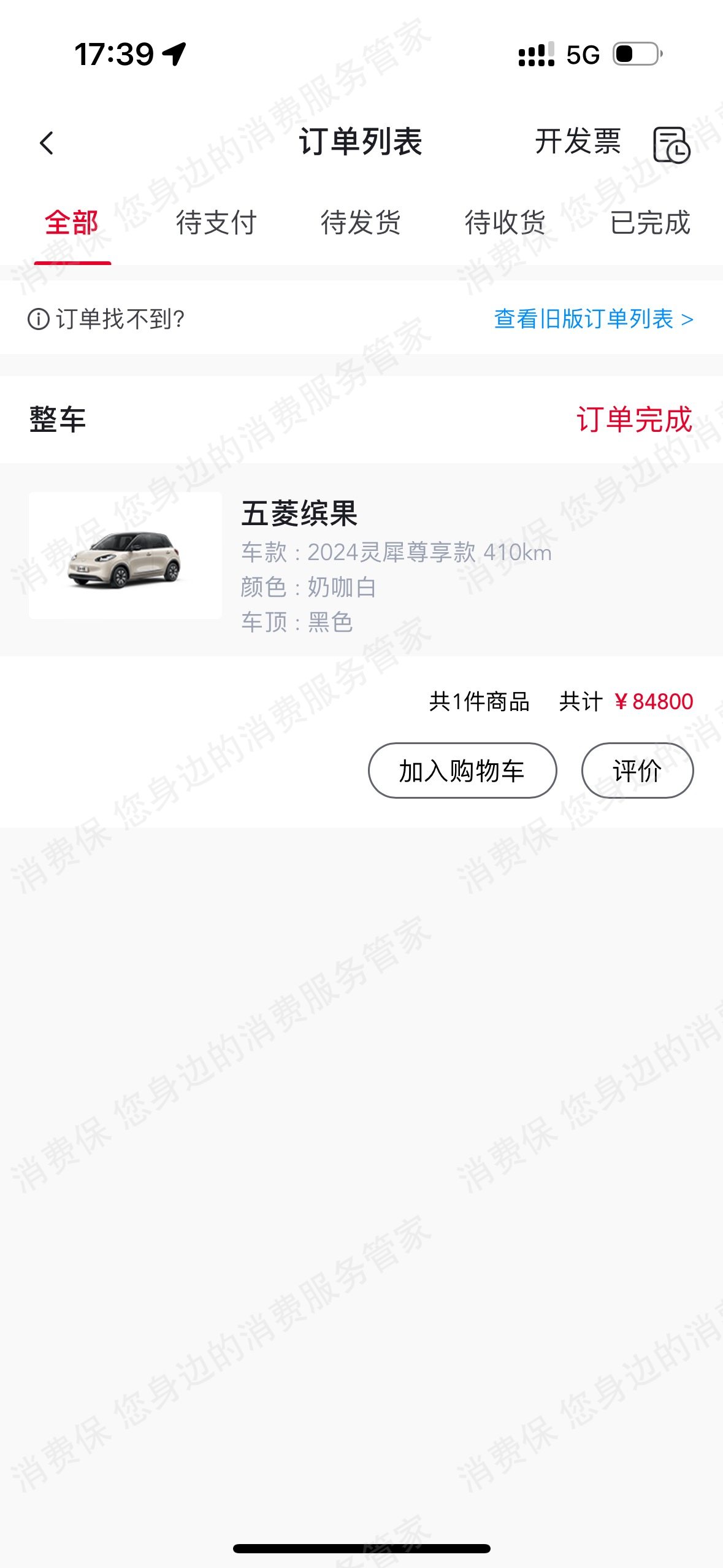This screenshot has height=1568, width=723.
Task: Switch to 已完成 tab
Action: click(650, 223)
